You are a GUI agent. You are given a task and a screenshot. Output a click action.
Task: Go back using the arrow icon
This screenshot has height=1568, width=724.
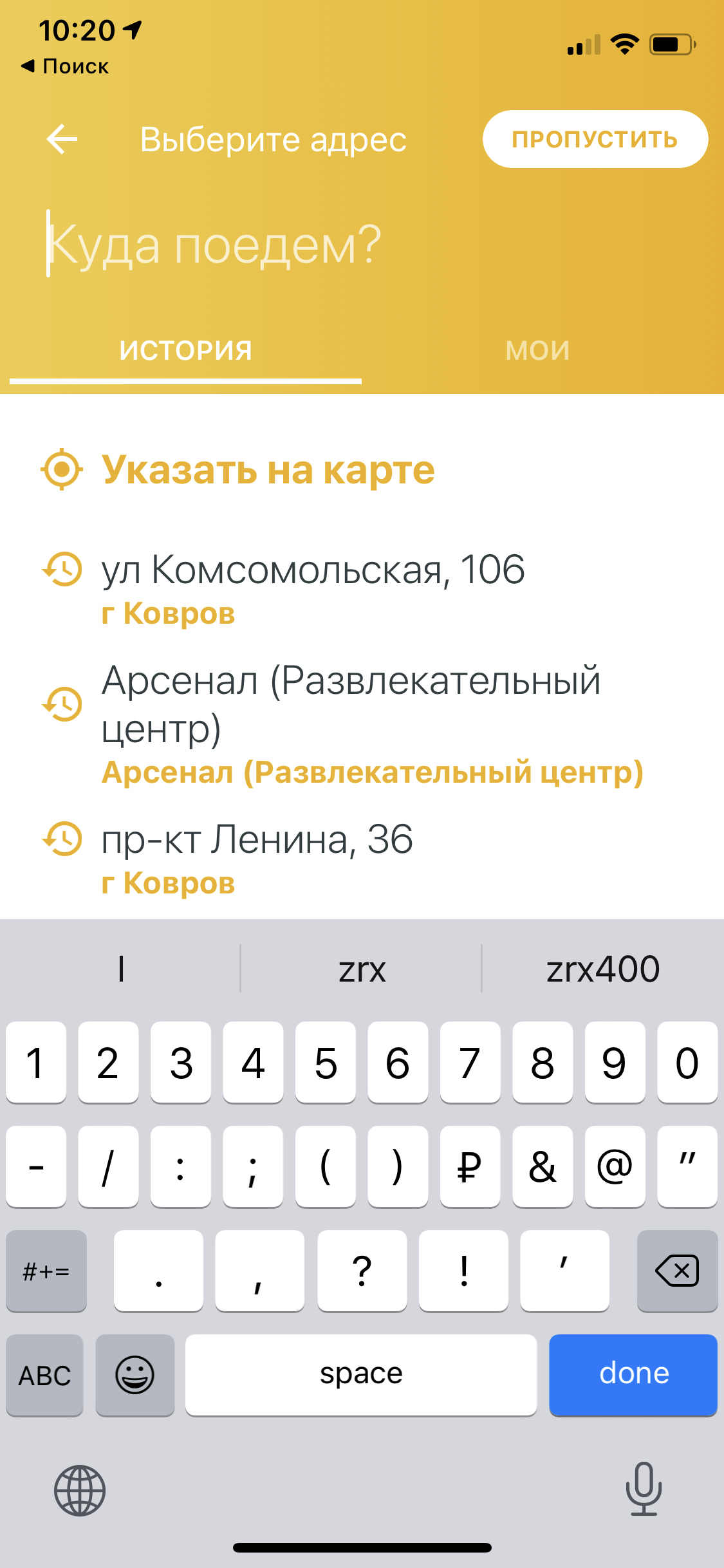[x=62, y=139]
